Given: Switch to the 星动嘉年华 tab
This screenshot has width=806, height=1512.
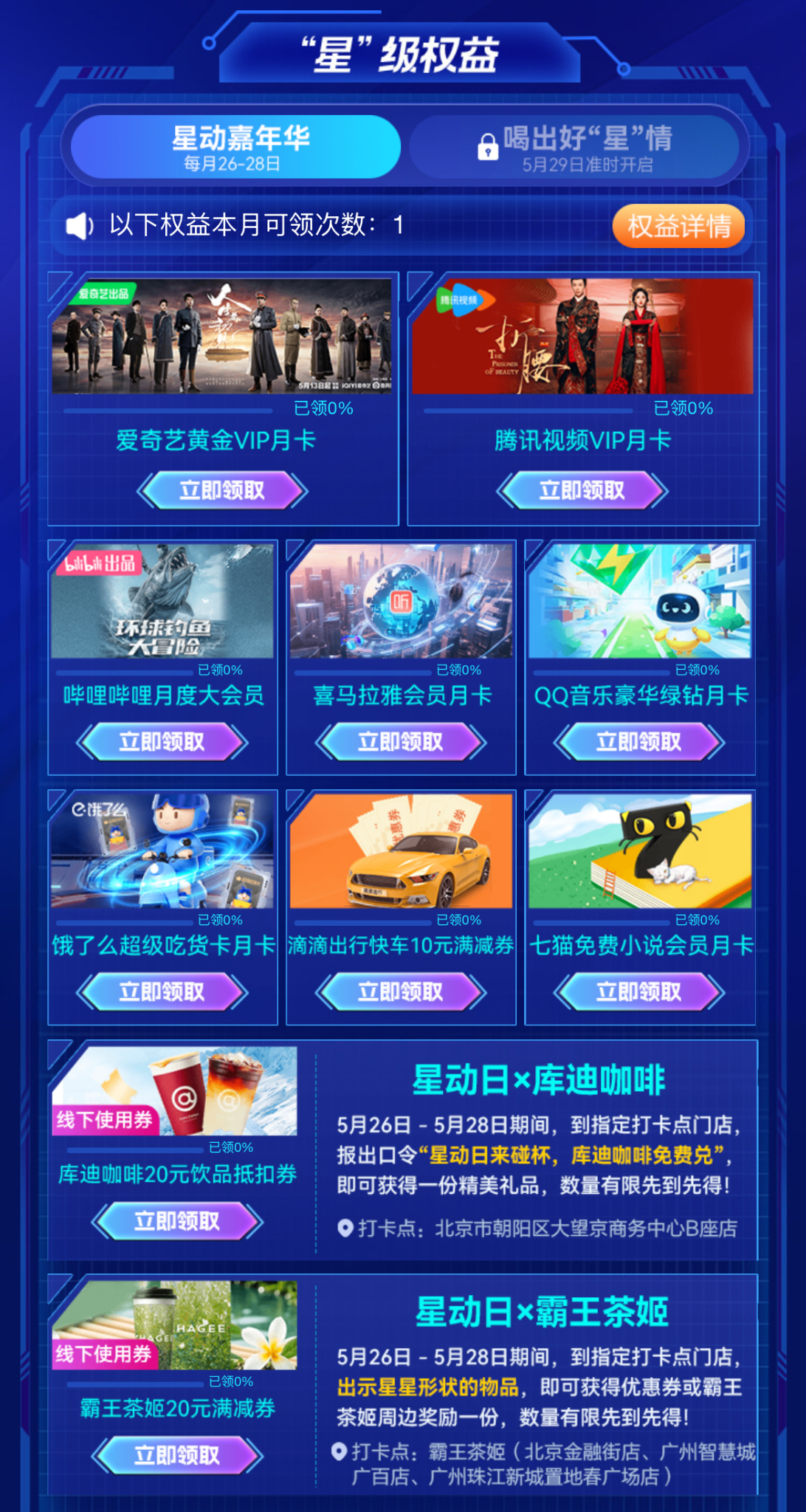Looking at the screenshot, I should [x=235, y=147].
